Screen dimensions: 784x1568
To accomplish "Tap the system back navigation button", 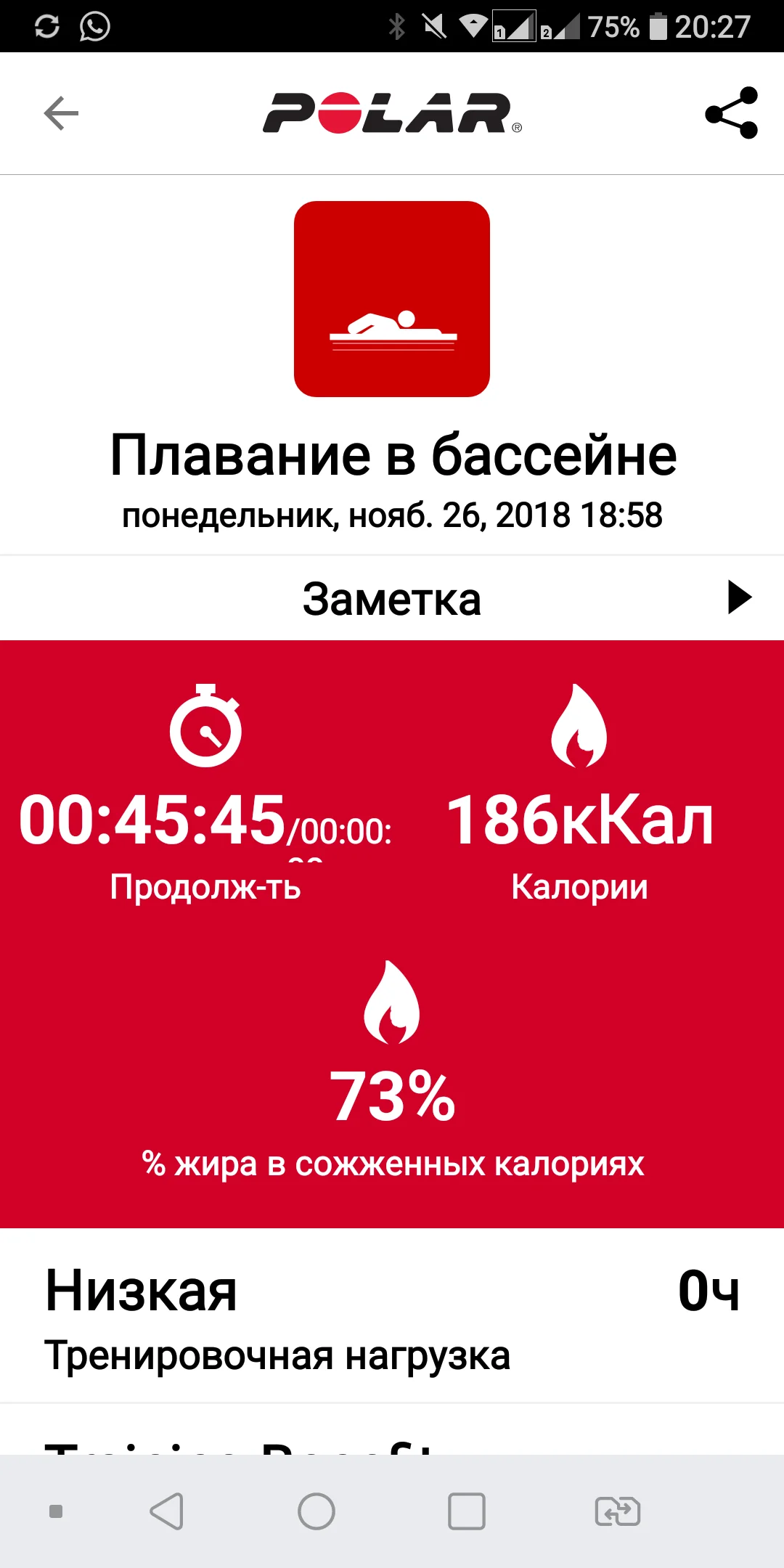I will coord(166,1511).
